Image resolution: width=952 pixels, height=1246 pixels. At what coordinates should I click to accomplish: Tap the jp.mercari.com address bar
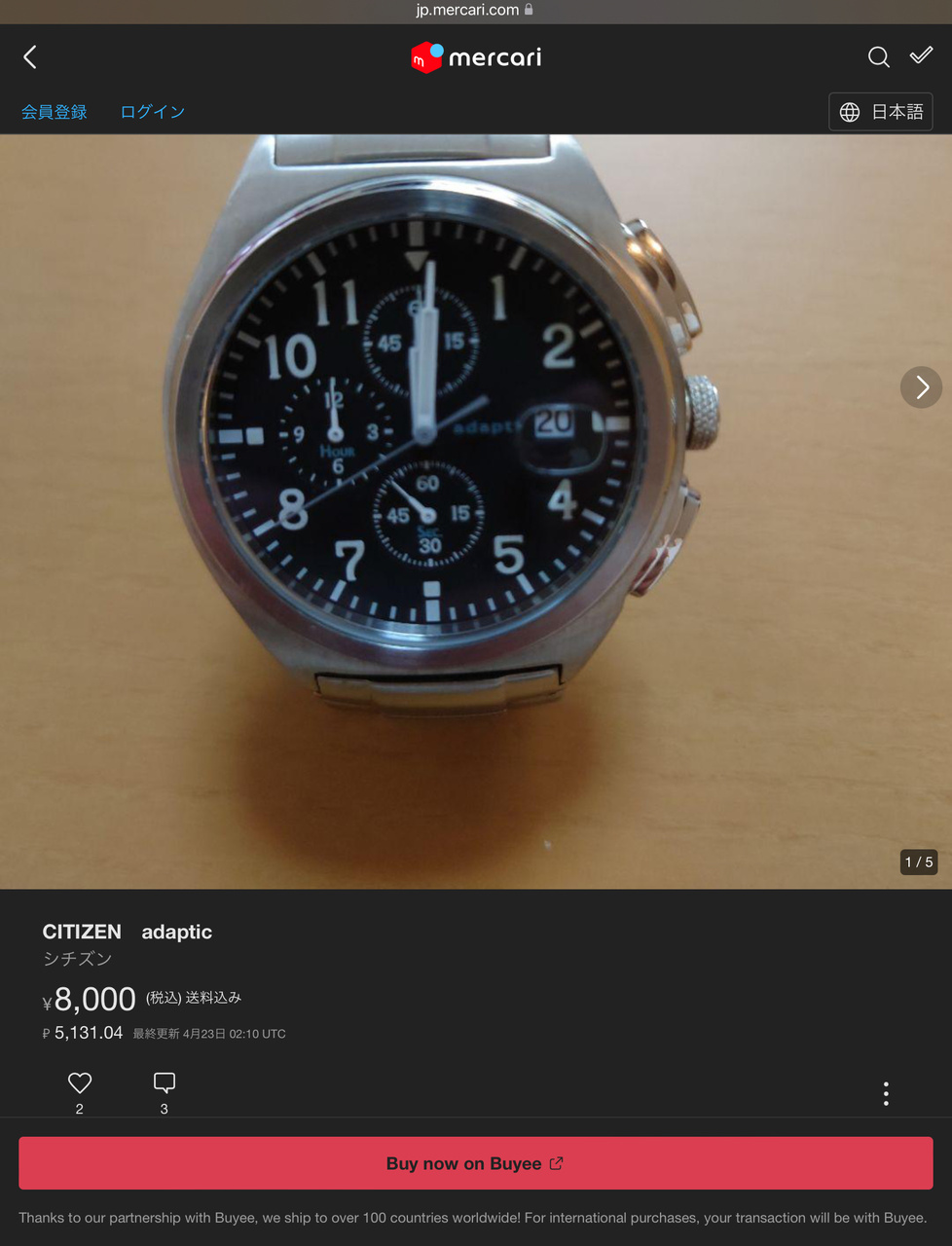coord(476,11)
